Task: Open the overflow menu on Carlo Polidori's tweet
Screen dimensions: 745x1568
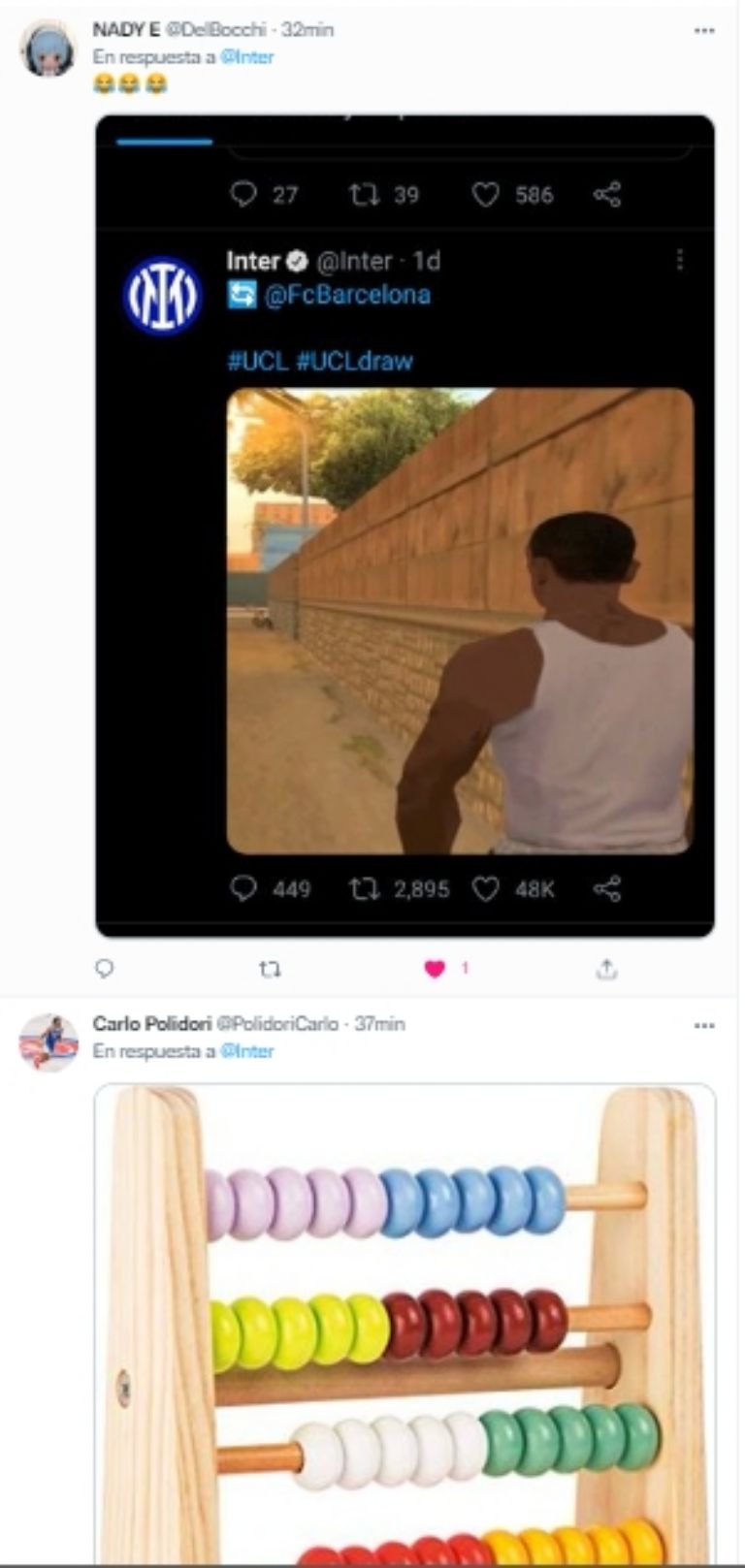Action: 704,1025
